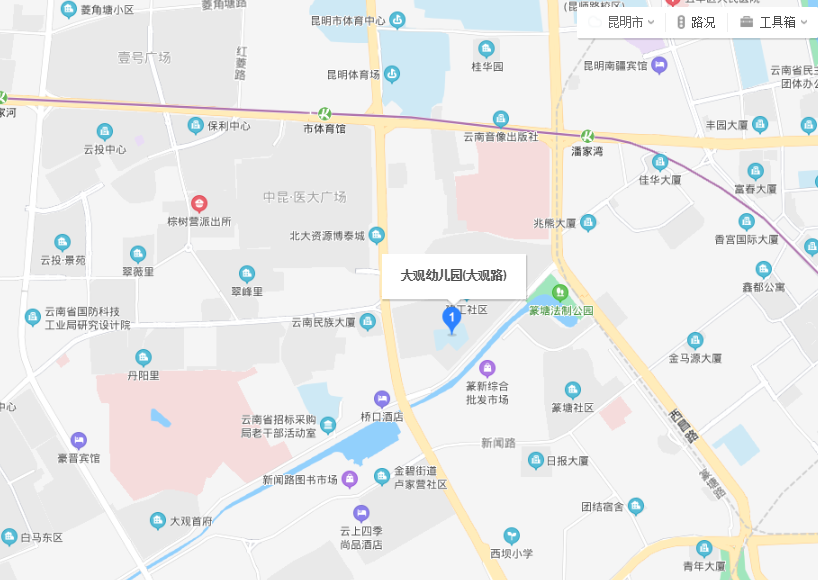
Task: Tap the 潘家湾 metro station icon
Action: [x=588, y=136]
